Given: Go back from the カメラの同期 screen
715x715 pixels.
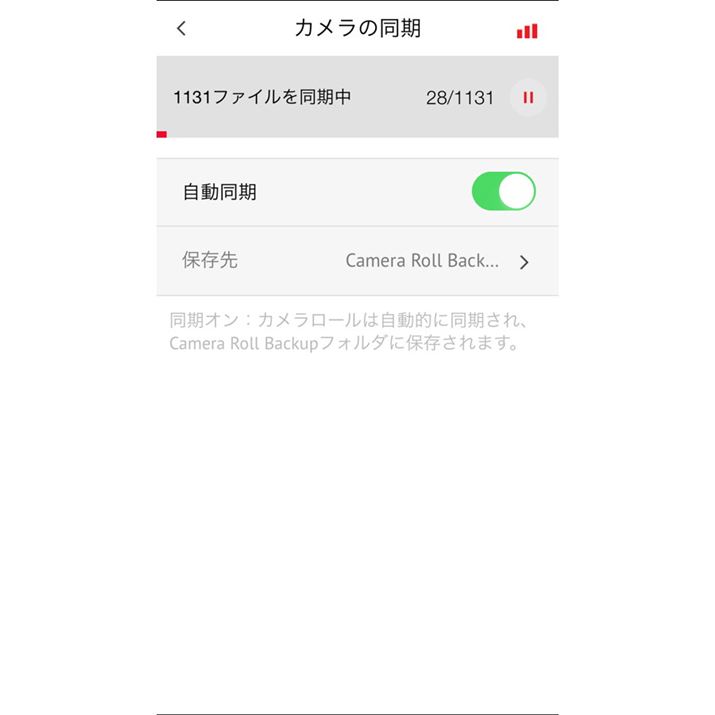Looking at the screenshot, I should pos(181,29).
